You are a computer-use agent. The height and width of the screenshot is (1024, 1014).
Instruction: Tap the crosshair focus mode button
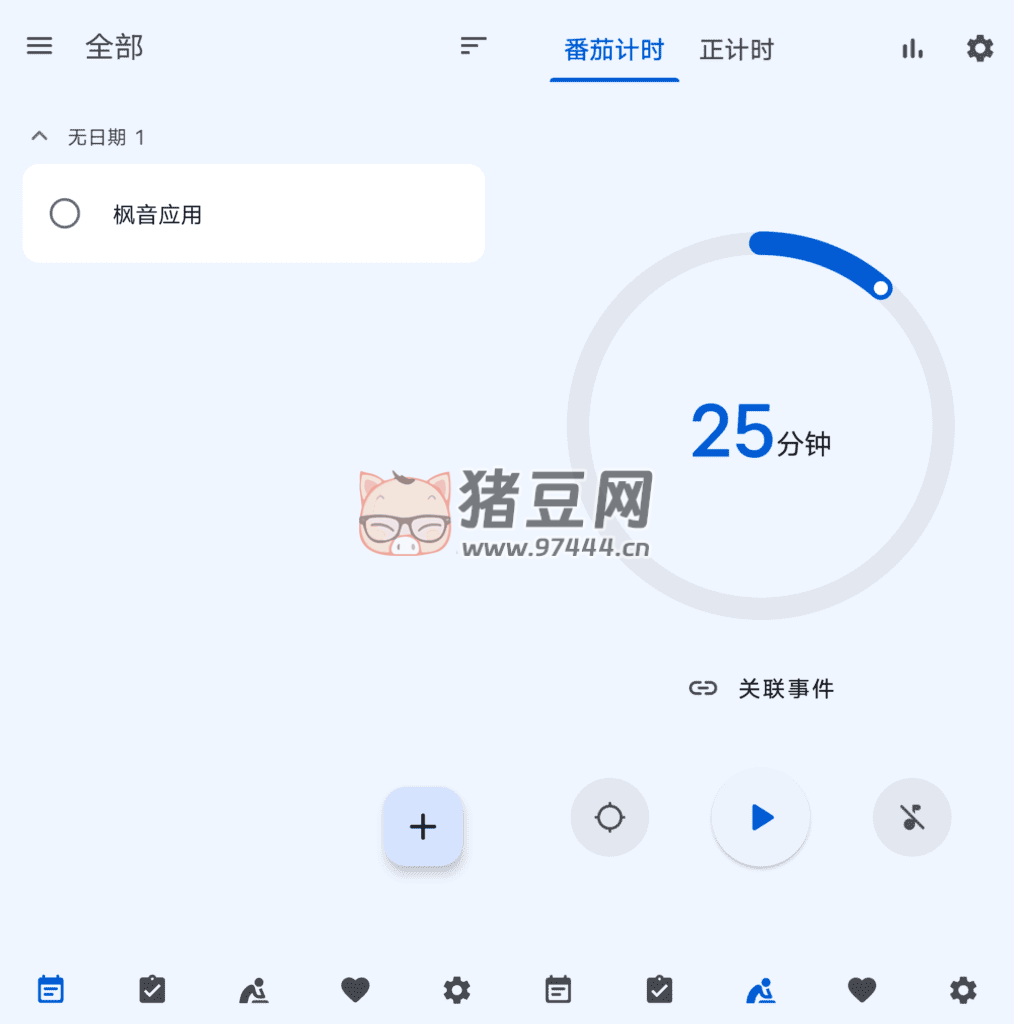[x=610, y=818]
